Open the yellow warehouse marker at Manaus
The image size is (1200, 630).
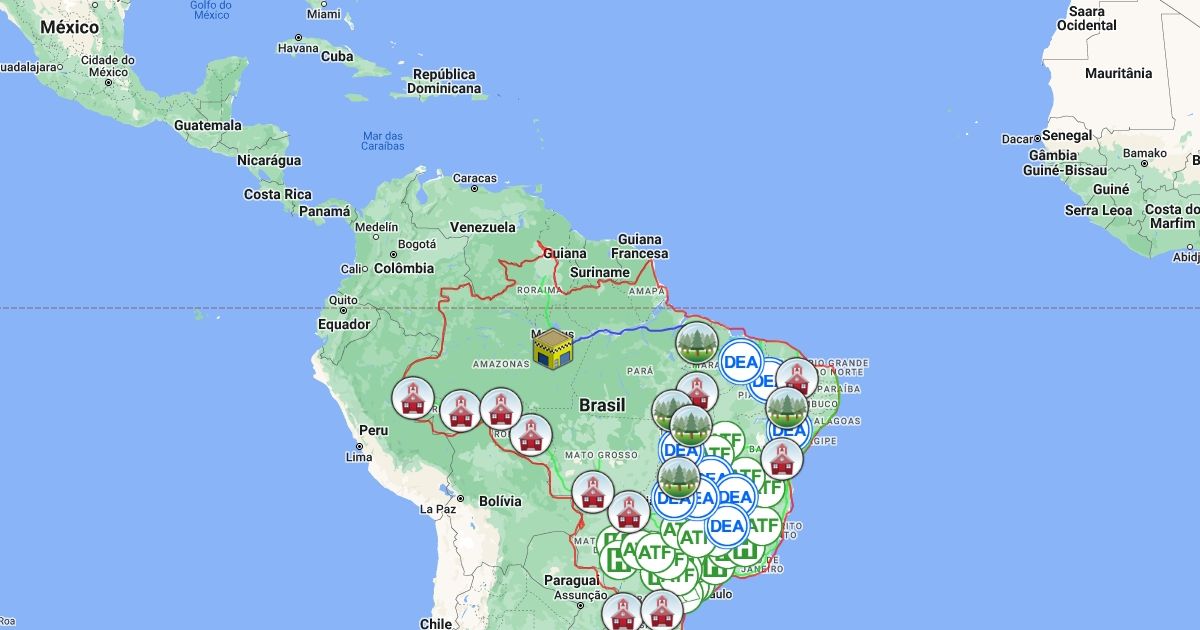pyautogui.click(x=552, y=349)
